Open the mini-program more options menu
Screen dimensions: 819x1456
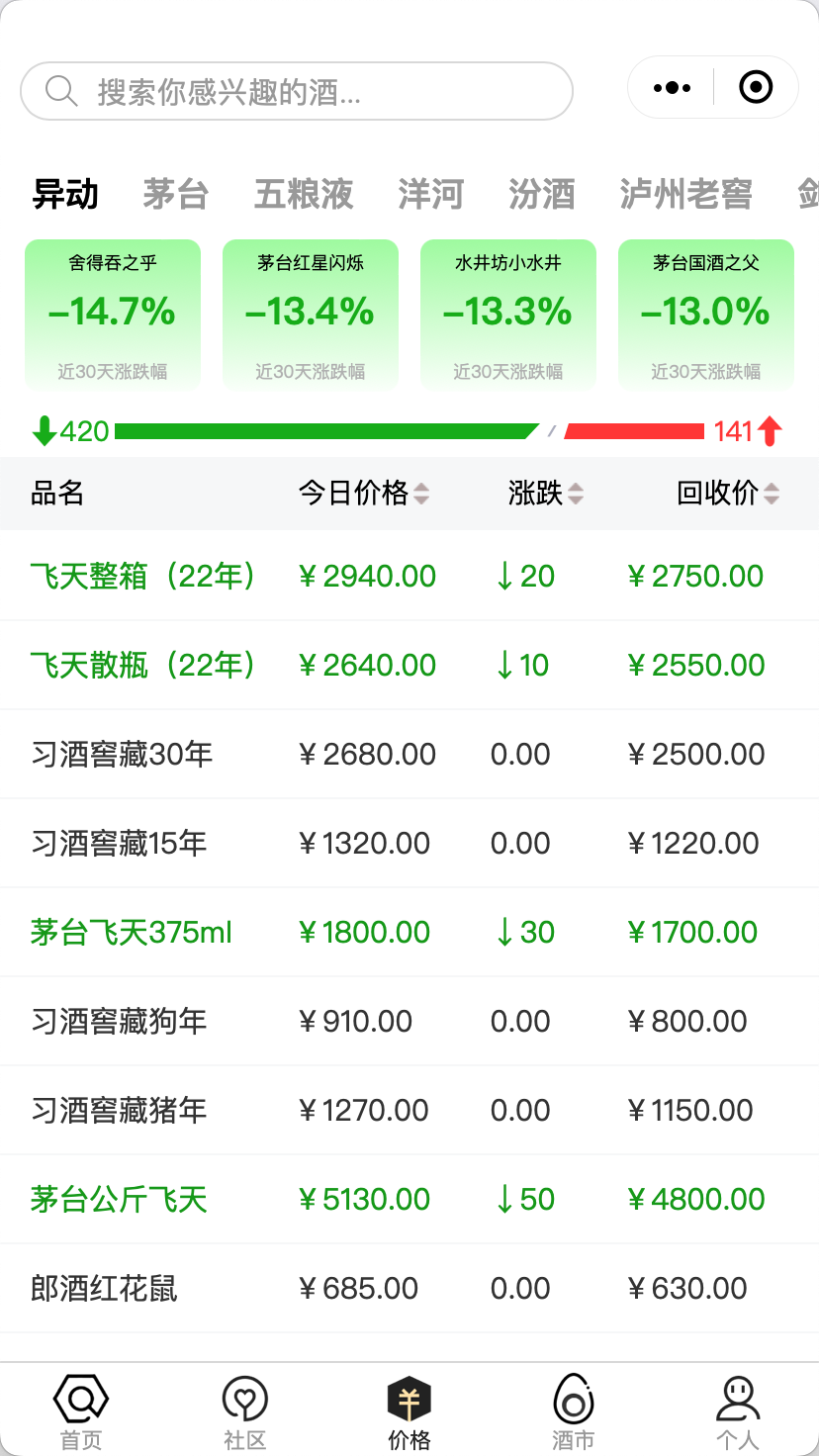(x=672, y=88)
